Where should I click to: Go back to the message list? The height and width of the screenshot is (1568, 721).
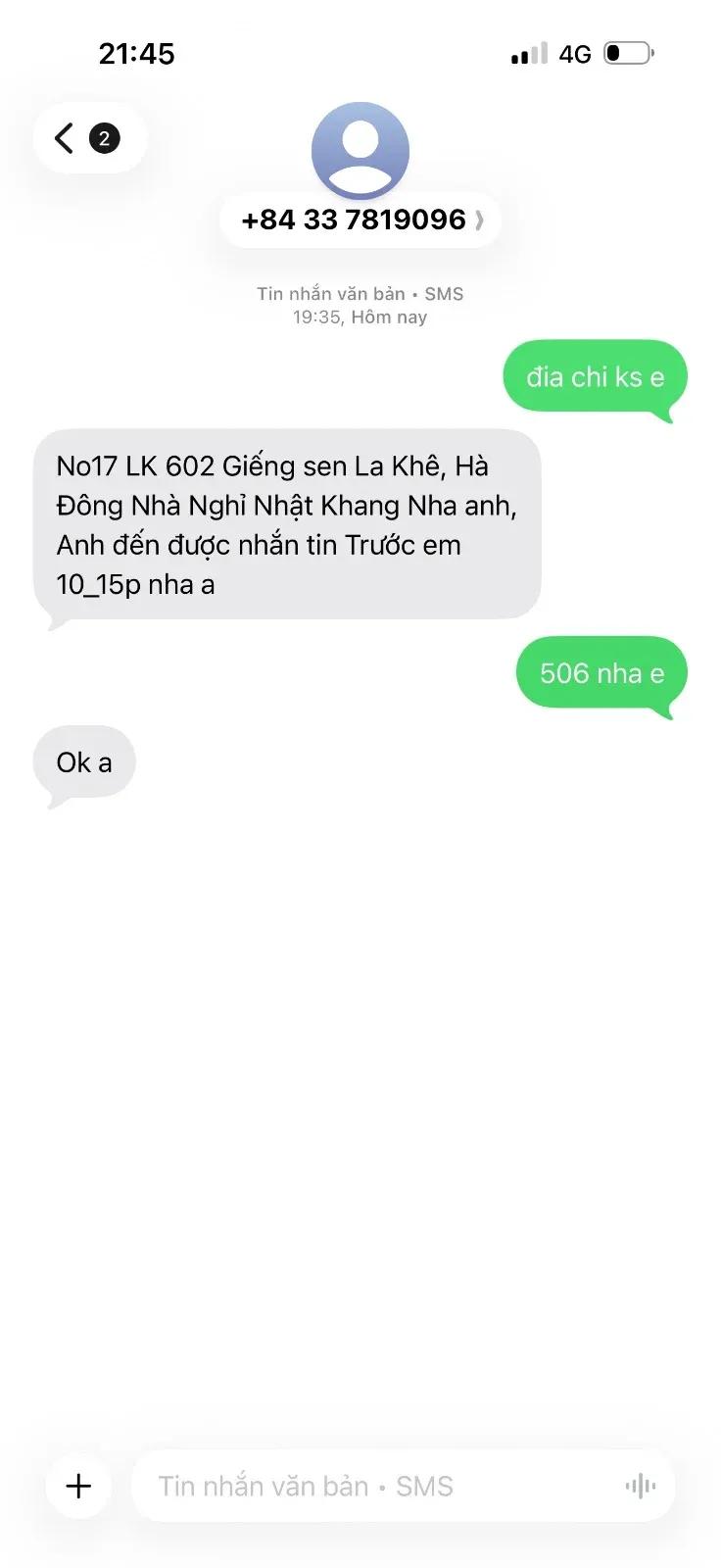[x=88, y=138]
